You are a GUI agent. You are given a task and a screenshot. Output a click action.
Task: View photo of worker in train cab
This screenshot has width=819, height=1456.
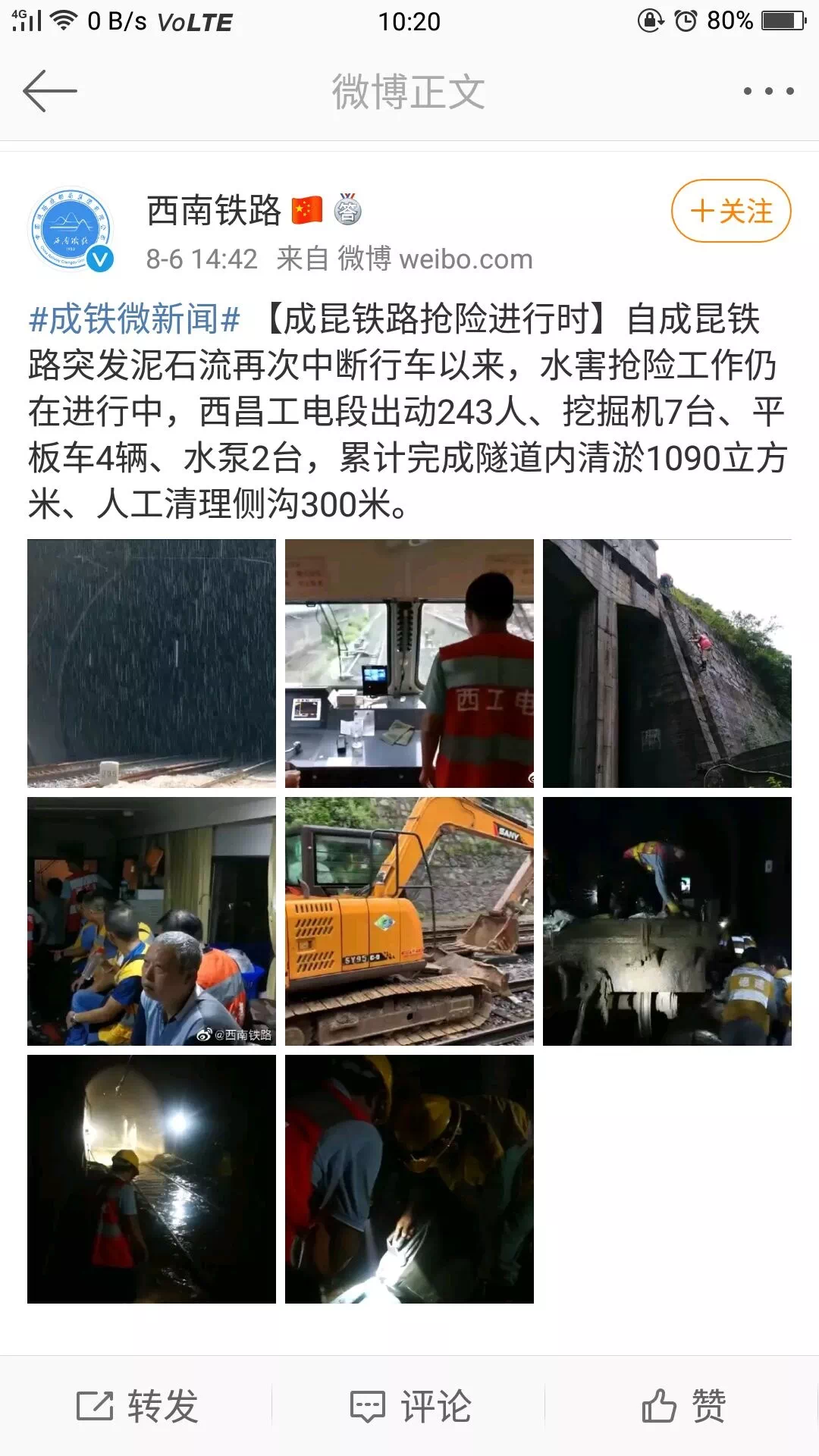tap(409, 664)
